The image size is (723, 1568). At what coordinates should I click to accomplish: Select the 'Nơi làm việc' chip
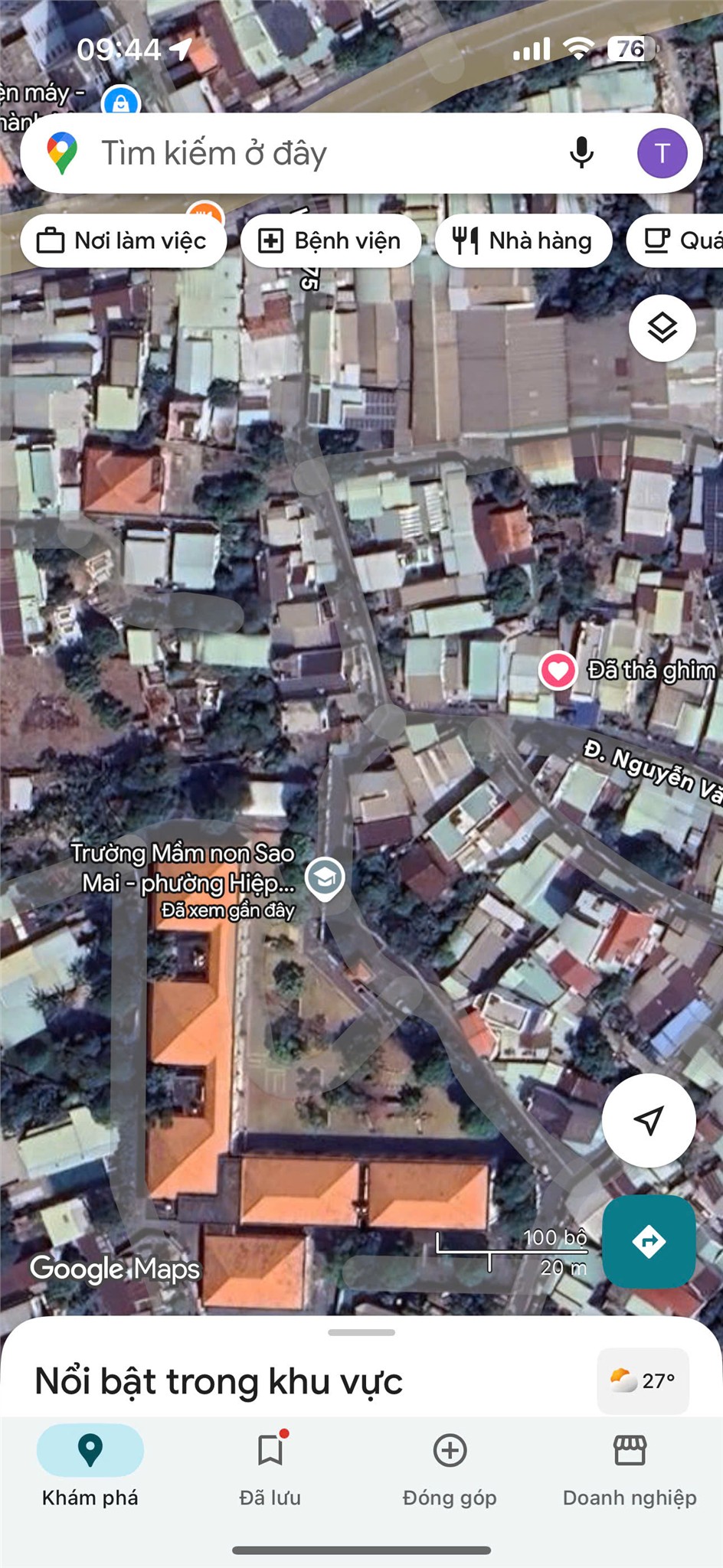(123, 241)
